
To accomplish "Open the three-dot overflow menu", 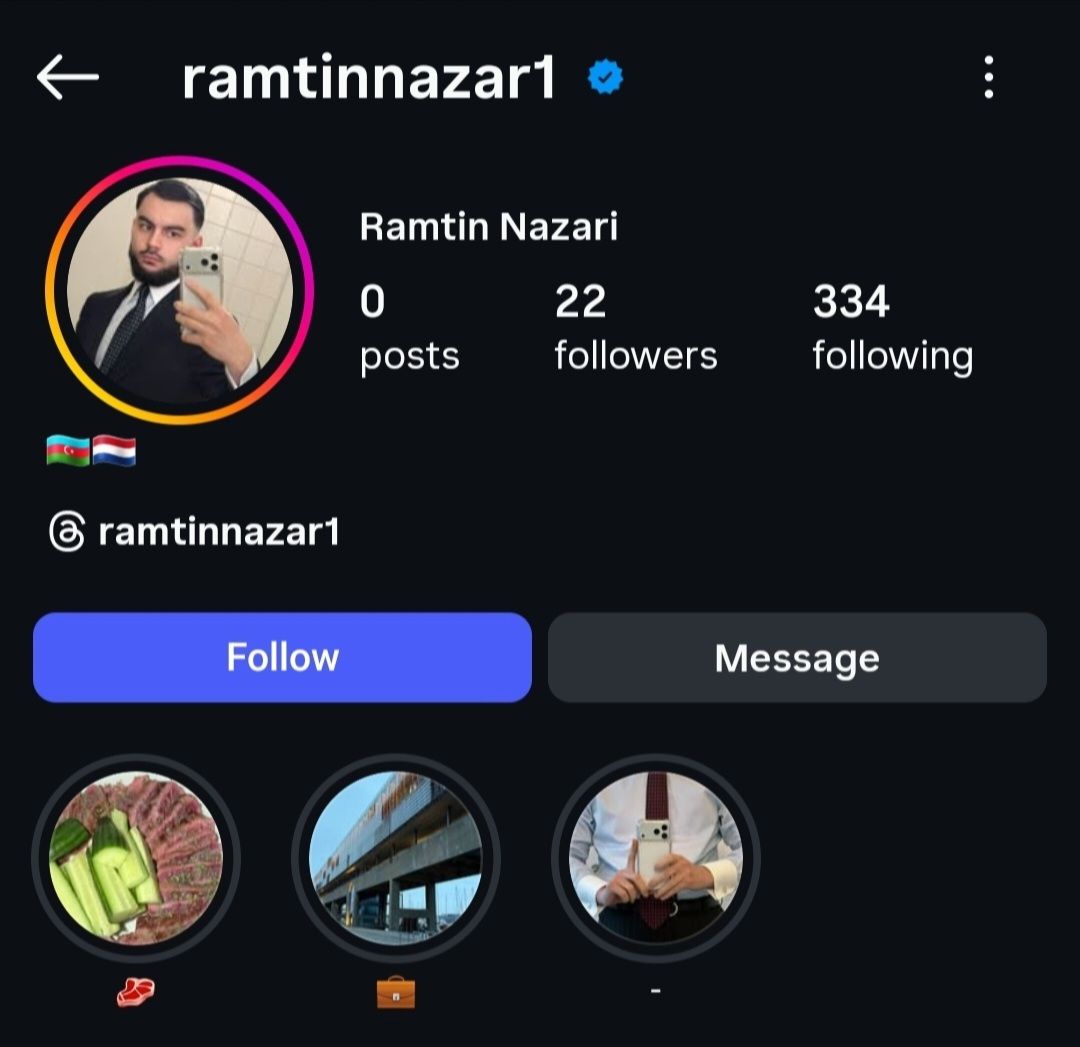I will click(x=988, y=77).
